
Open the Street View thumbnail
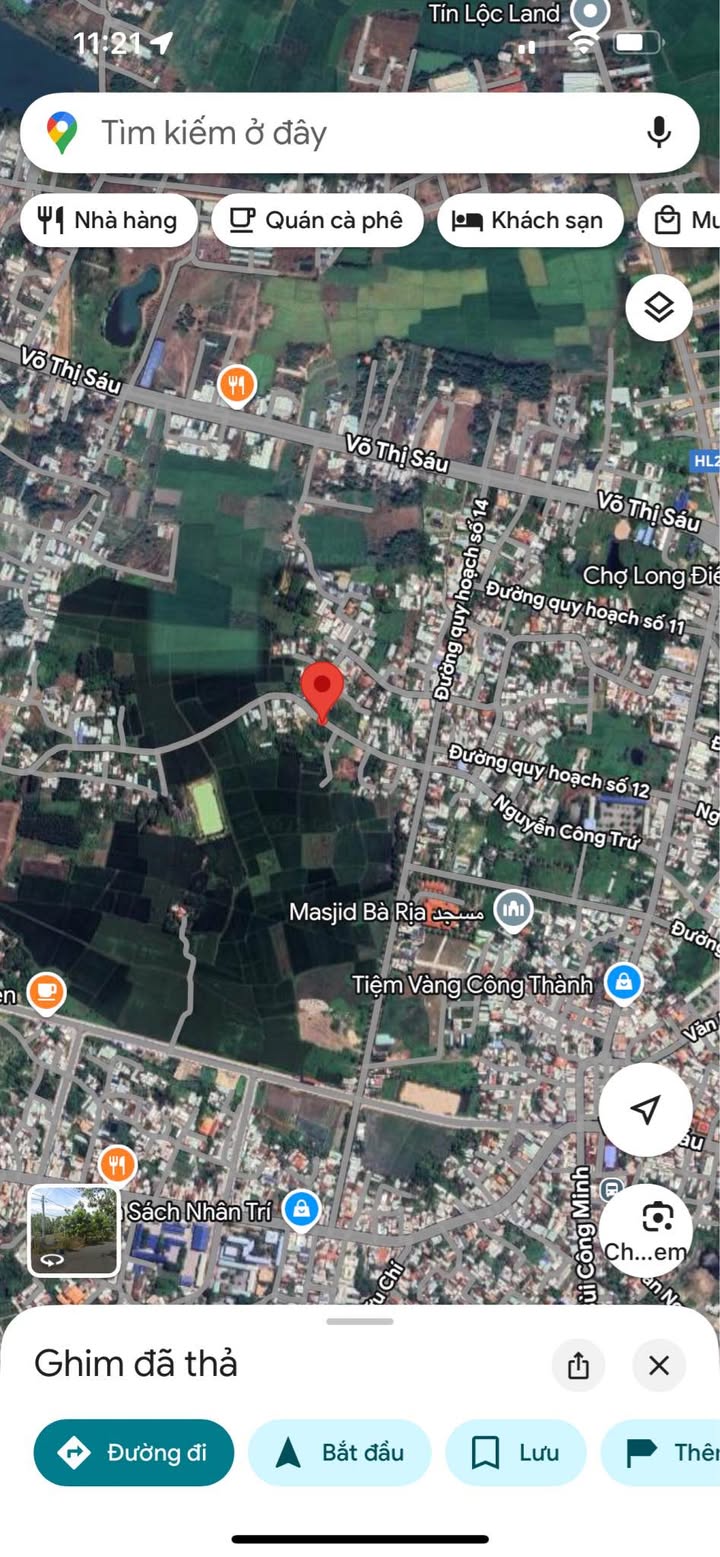click(x=74, y=1230)
